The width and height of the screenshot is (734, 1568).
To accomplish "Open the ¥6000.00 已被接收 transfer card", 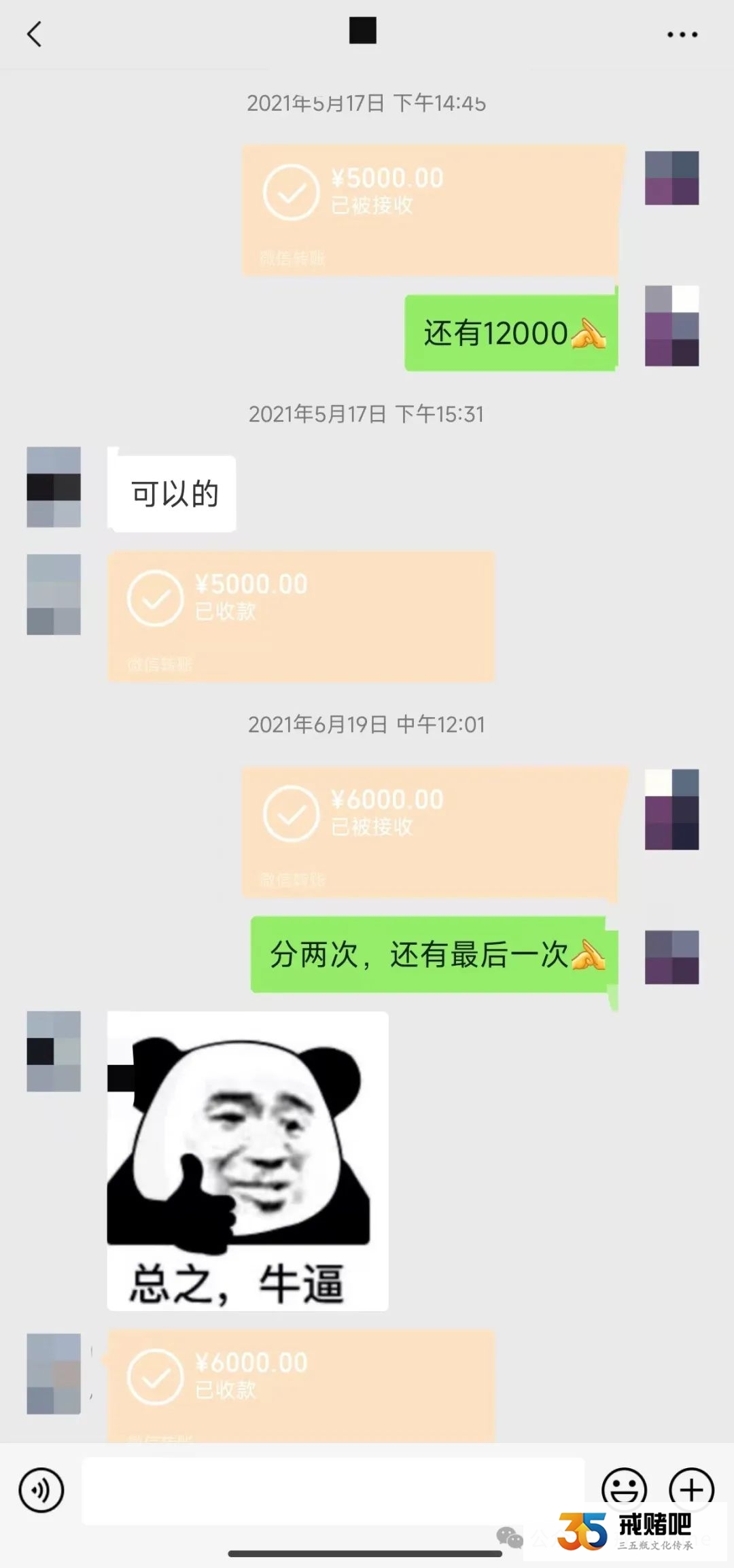I will tap(431, 831).
